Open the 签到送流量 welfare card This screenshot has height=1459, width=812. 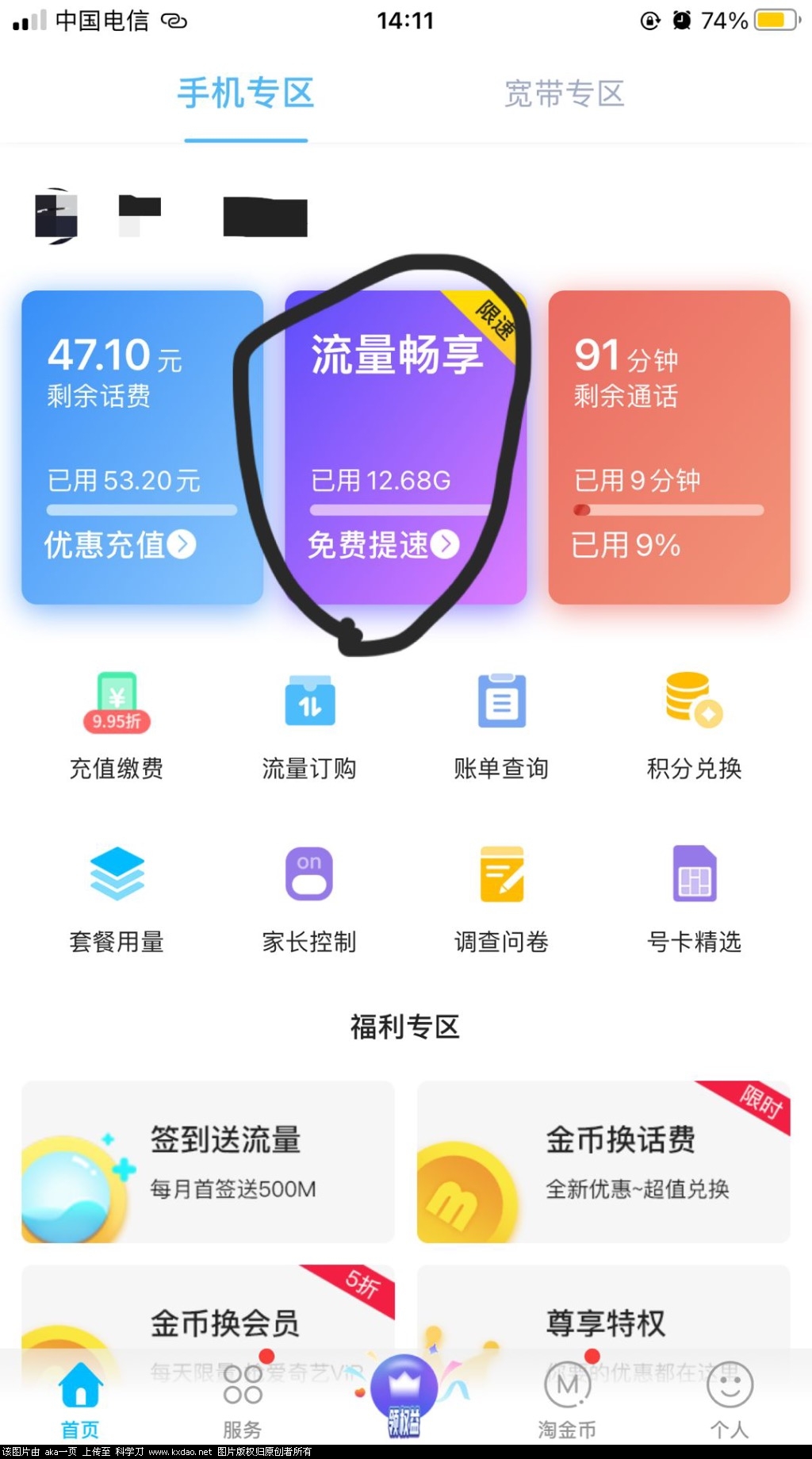pos(208,1161)
